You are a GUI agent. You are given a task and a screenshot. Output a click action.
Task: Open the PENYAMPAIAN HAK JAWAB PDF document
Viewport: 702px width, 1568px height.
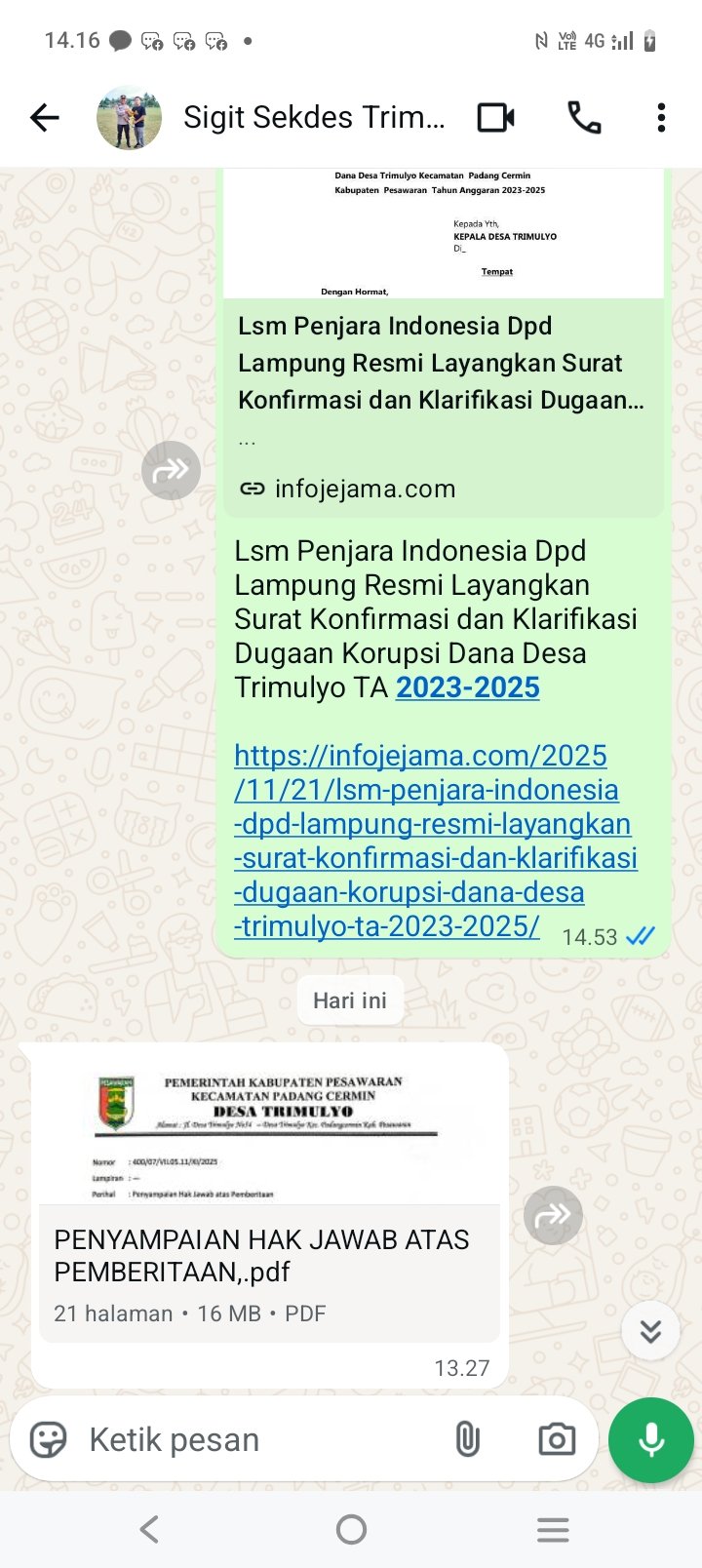[x=269, y=1258]
